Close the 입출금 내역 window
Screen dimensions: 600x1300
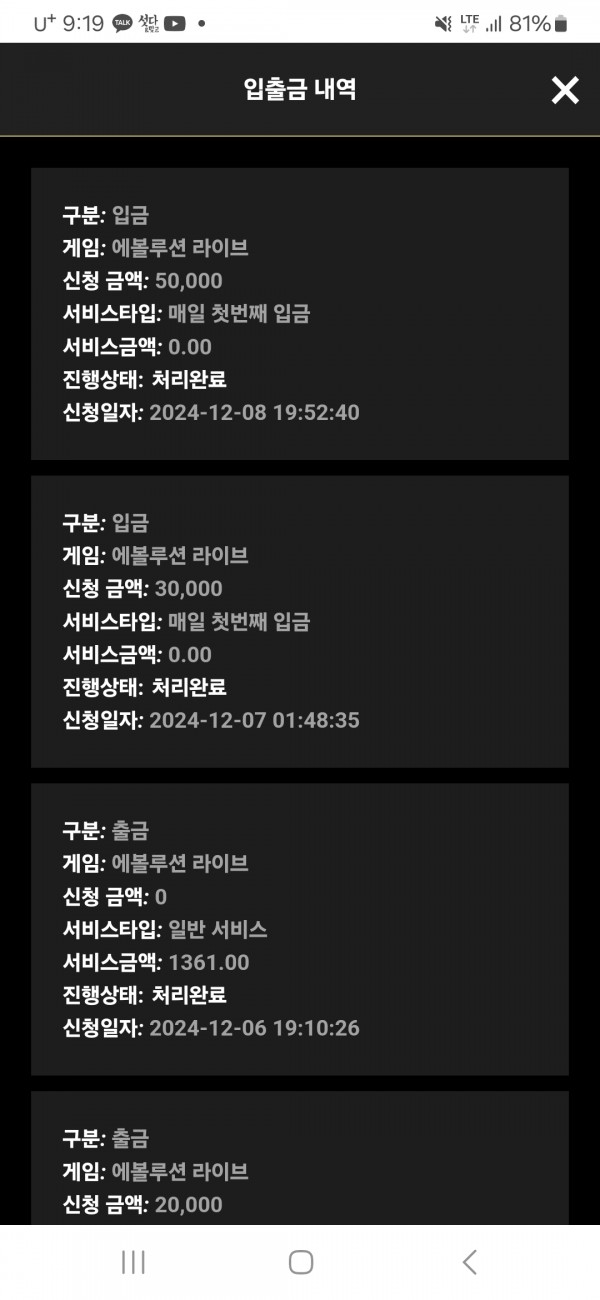[x=565, y=90]
